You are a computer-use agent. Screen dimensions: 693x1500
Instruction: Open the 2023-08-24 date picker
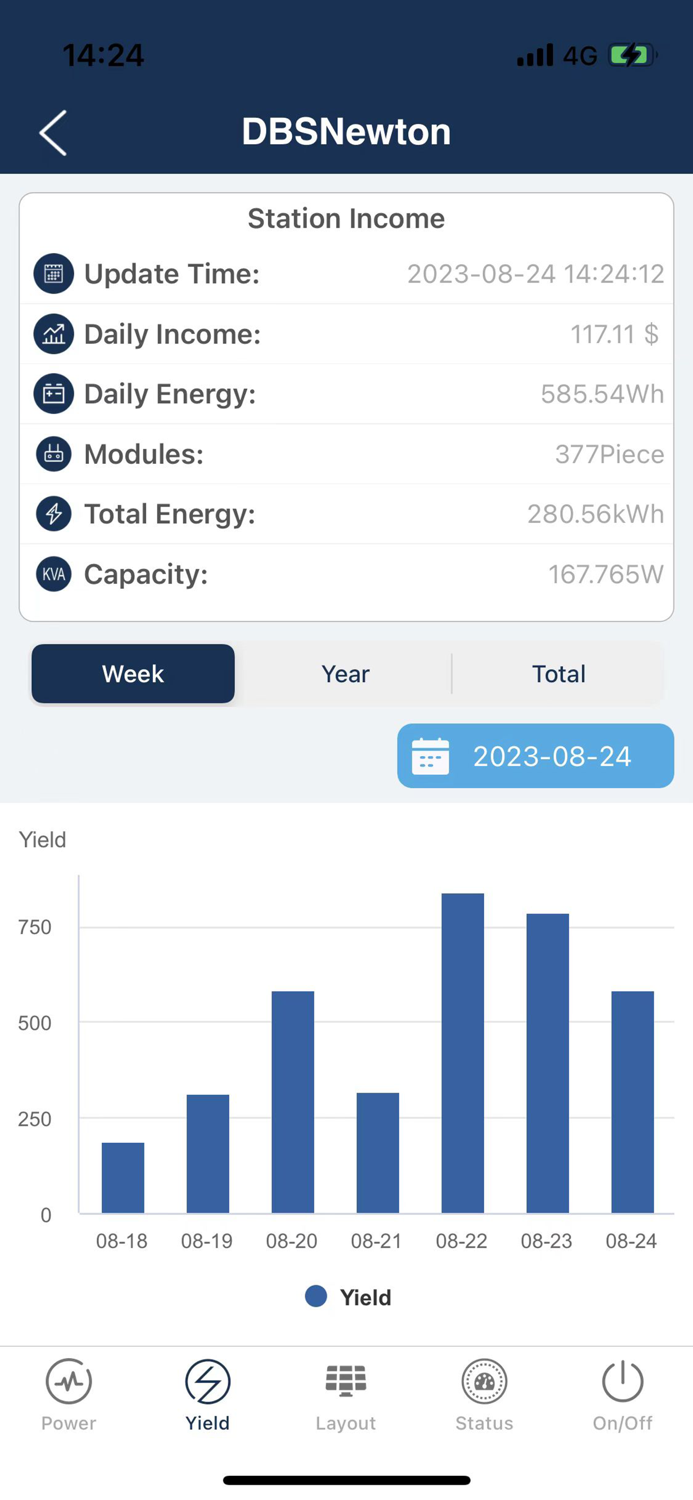[535, 756]
